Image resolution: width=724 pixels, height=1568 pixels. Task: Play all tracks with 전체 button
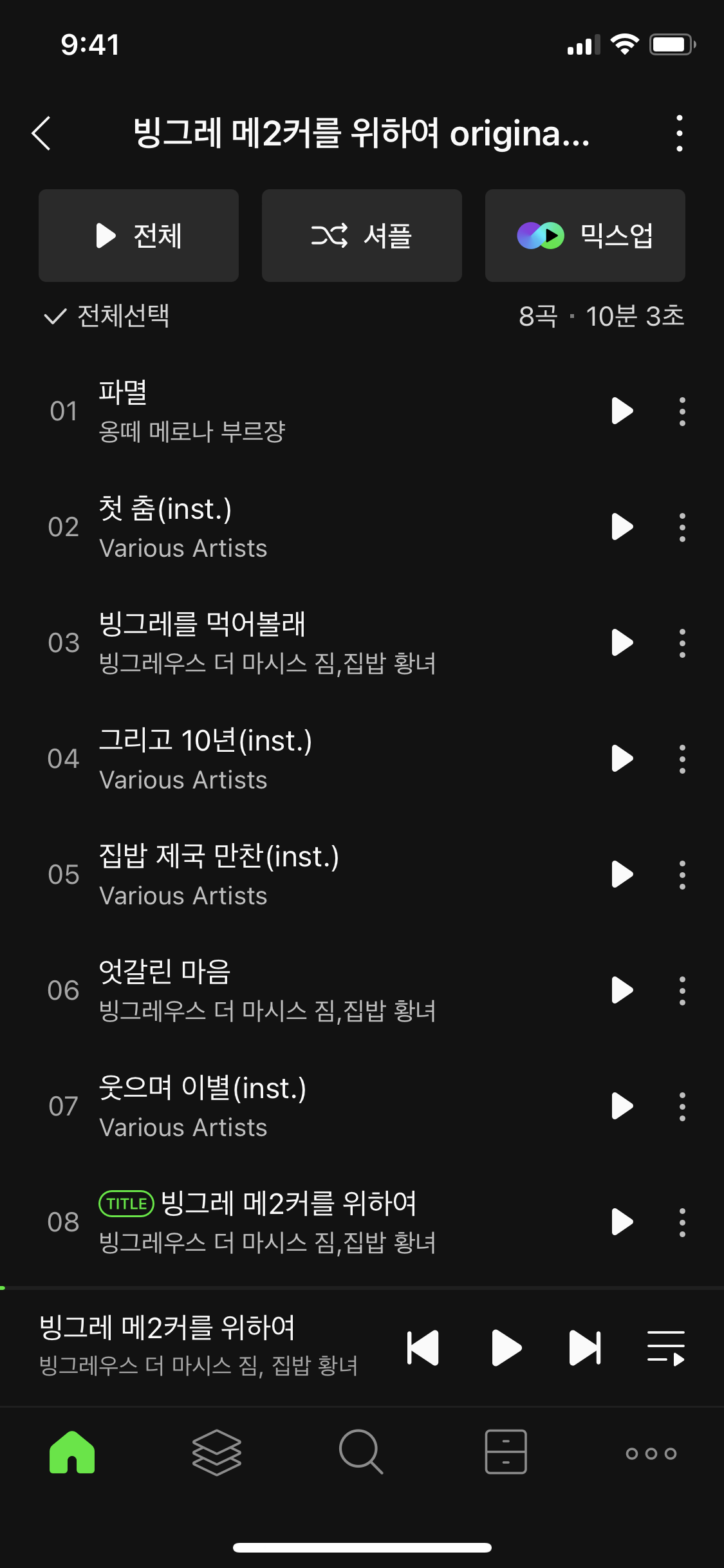tap(138, 236)
